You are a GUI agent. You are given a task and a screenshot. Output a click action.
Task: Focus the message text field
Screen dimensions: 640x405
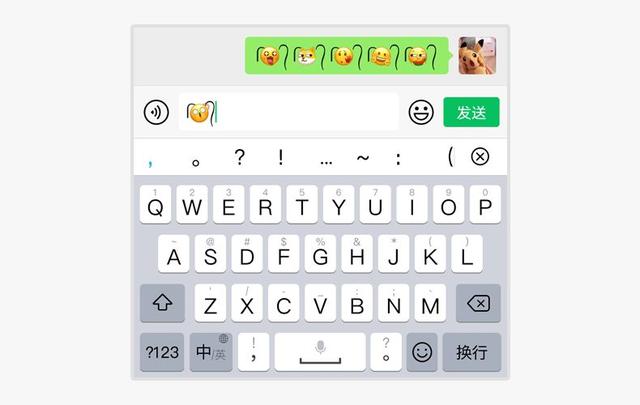[300, 112]
